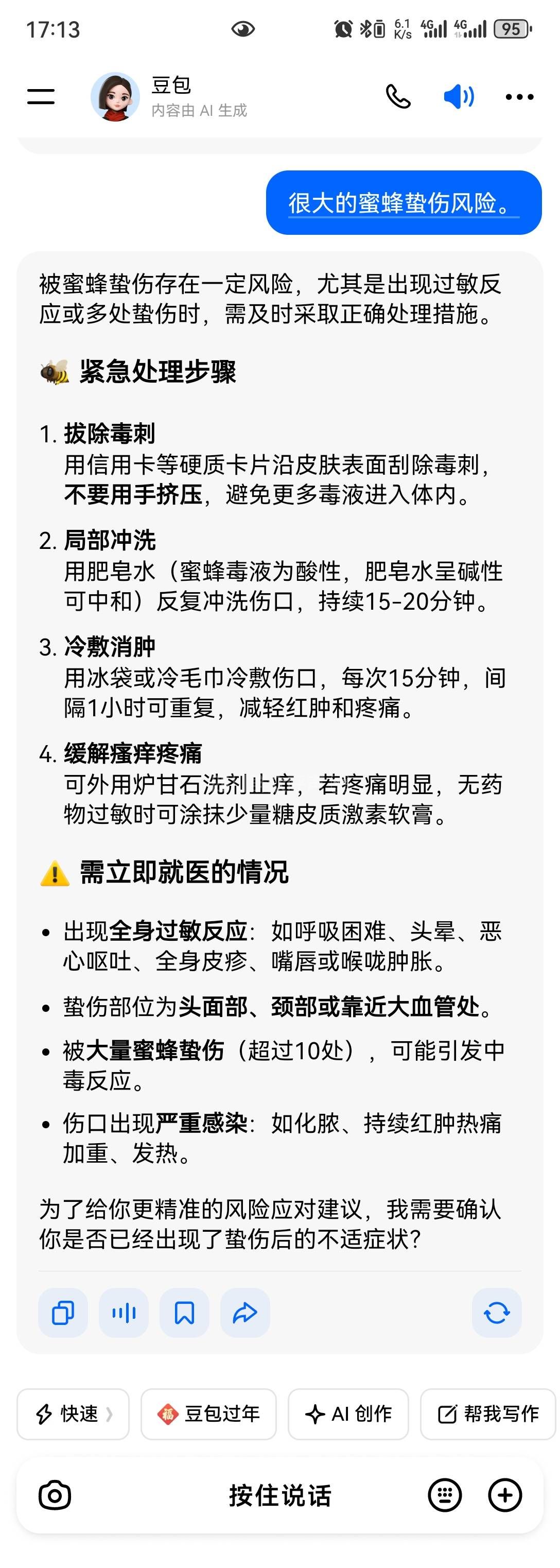Open the plus attachment menu
This screenshot has width=560, height=1568.
(505, 1495)
